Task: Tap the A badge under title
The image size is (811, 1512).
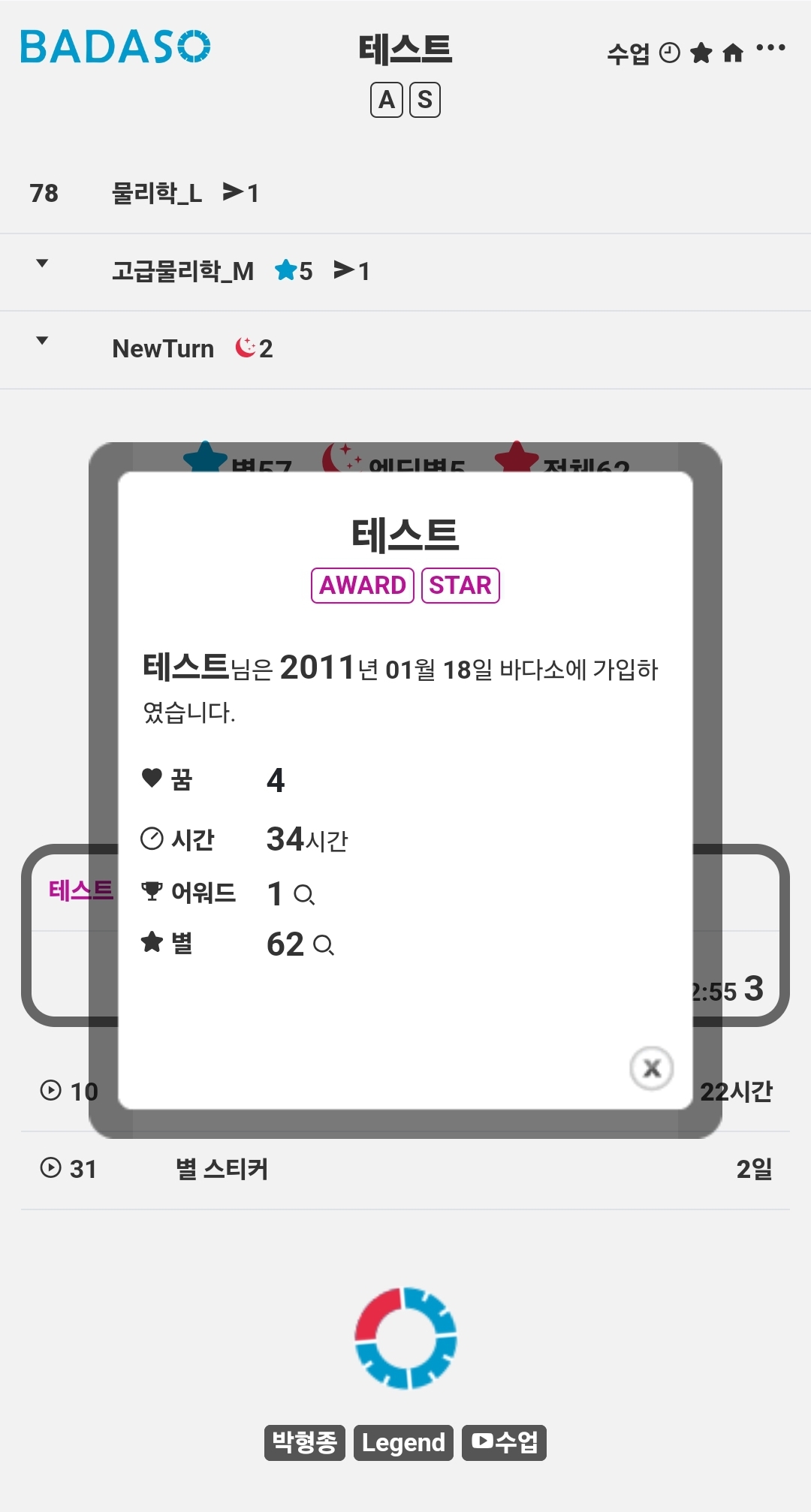Action: [x=387, y=100]
